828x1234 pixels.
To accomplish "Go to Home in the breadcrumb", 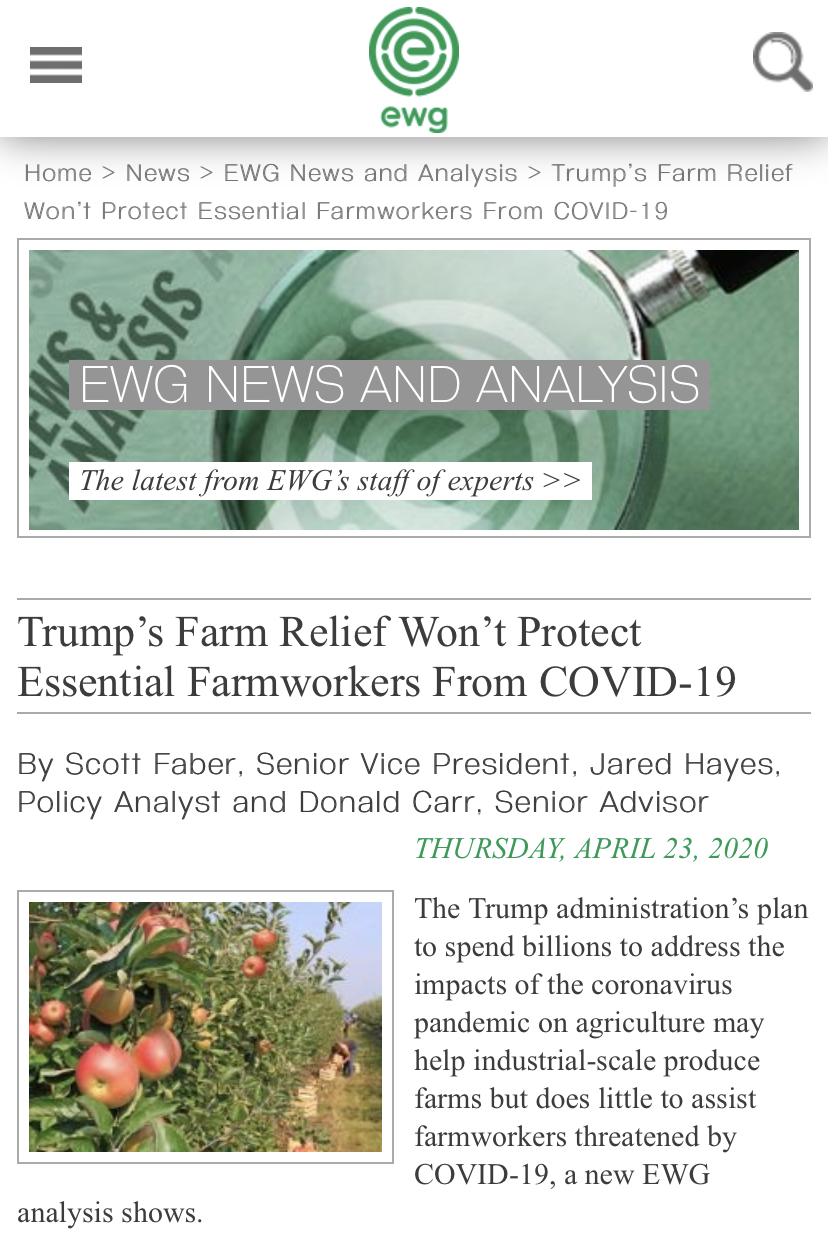I will click(x=58, y=173).
